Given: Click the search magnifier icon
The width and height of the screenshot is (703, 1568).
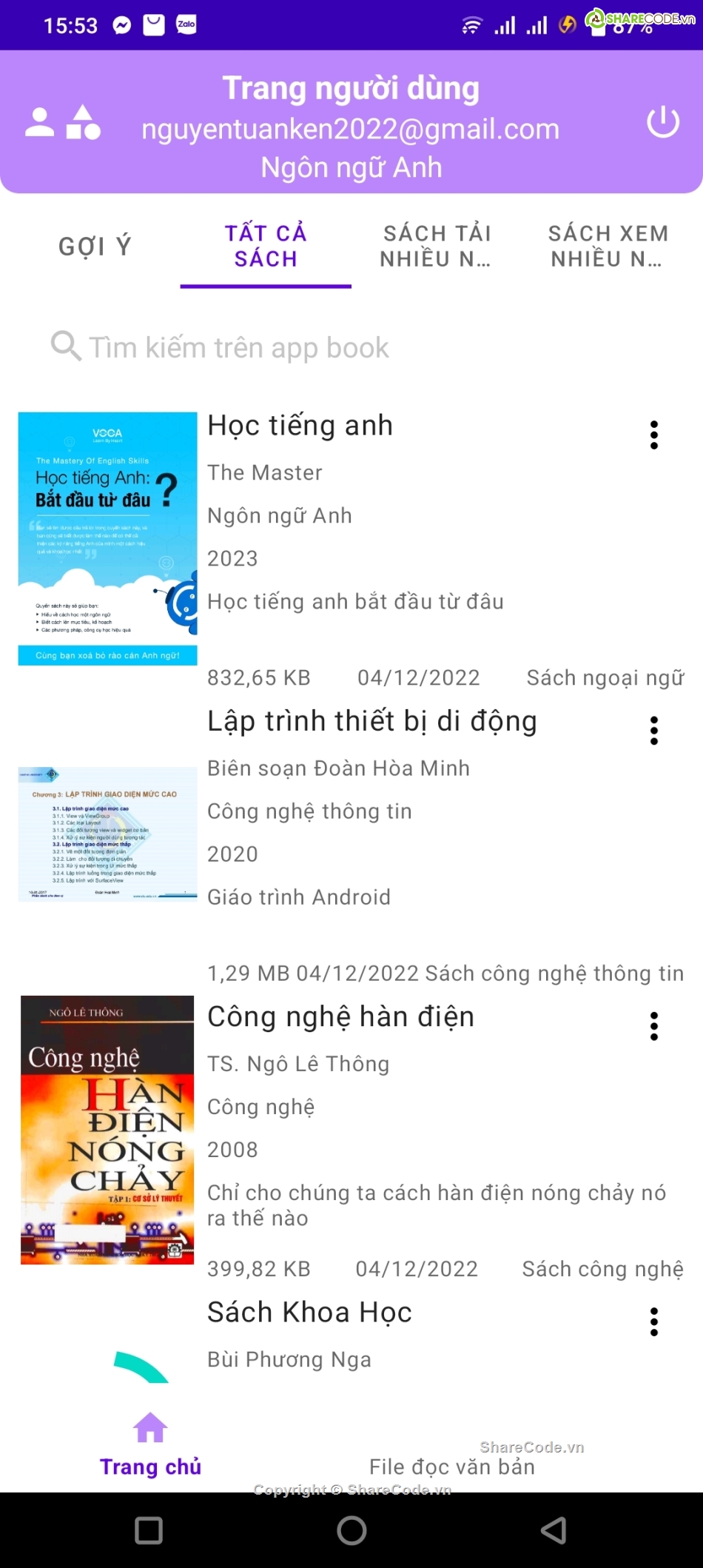Looking at the screenshot, I should [x=65, y=346].
